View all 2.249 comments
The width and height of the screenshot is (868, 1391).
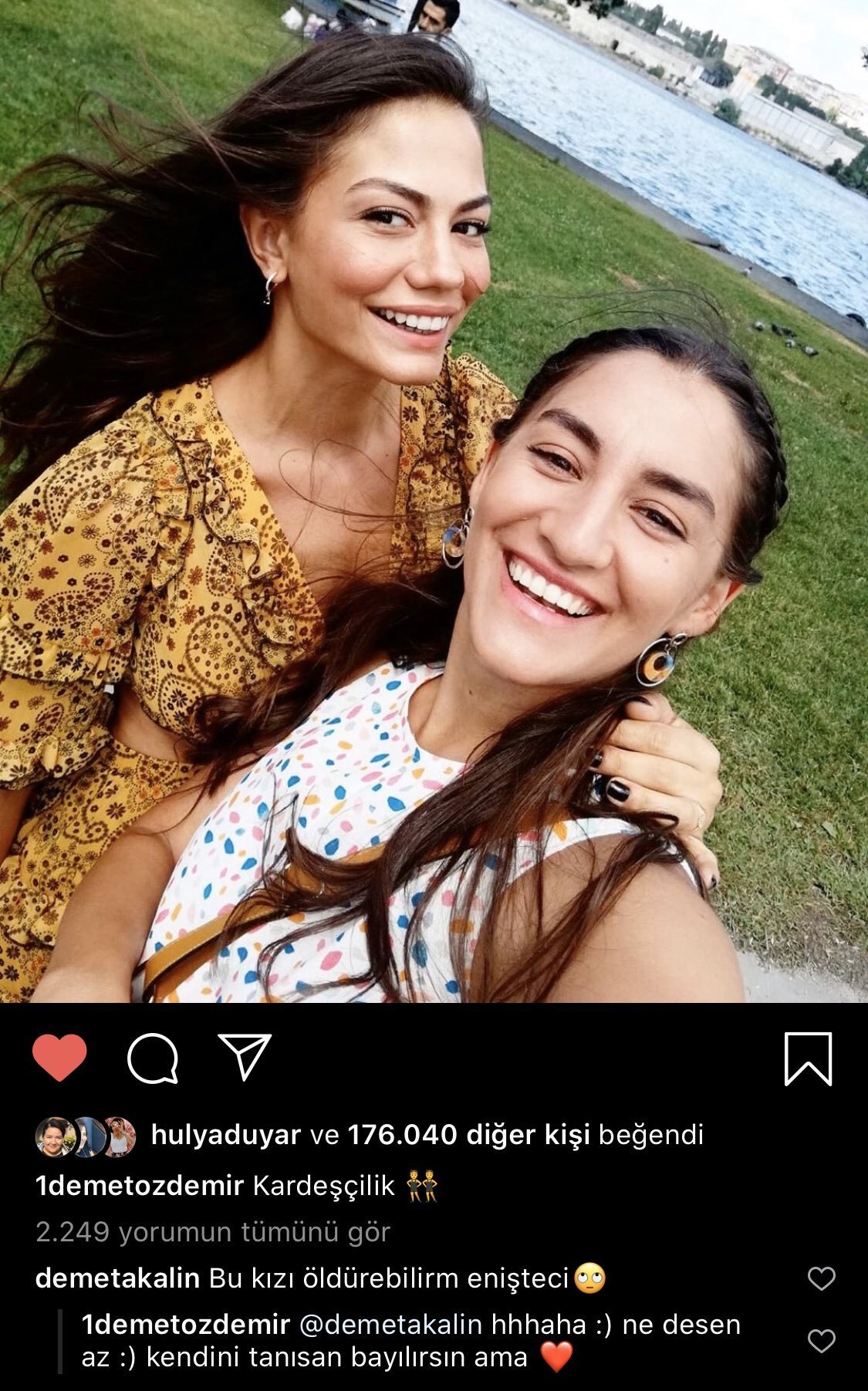(x=213, y=1232)
